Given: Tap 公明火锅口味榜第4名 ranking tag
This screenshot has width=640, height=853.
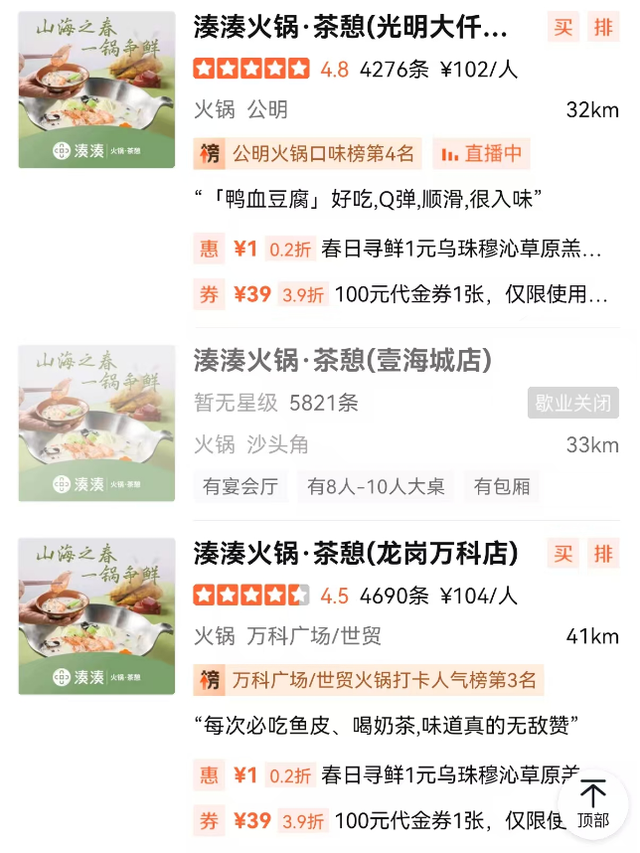Looking at the screenshot, I should tap(310, 154).
